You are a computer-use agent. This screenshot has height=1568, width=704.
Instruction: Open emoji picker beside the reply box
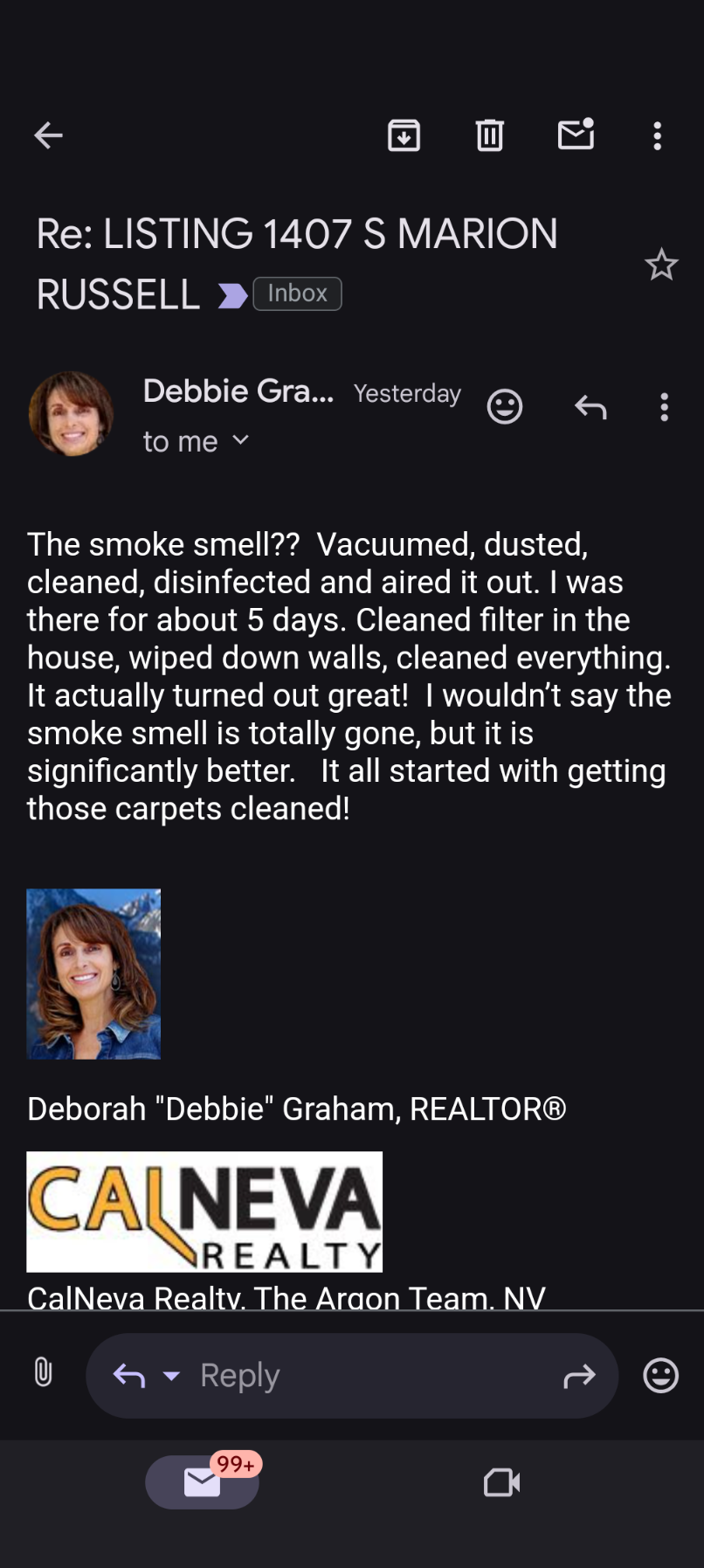660,1375
